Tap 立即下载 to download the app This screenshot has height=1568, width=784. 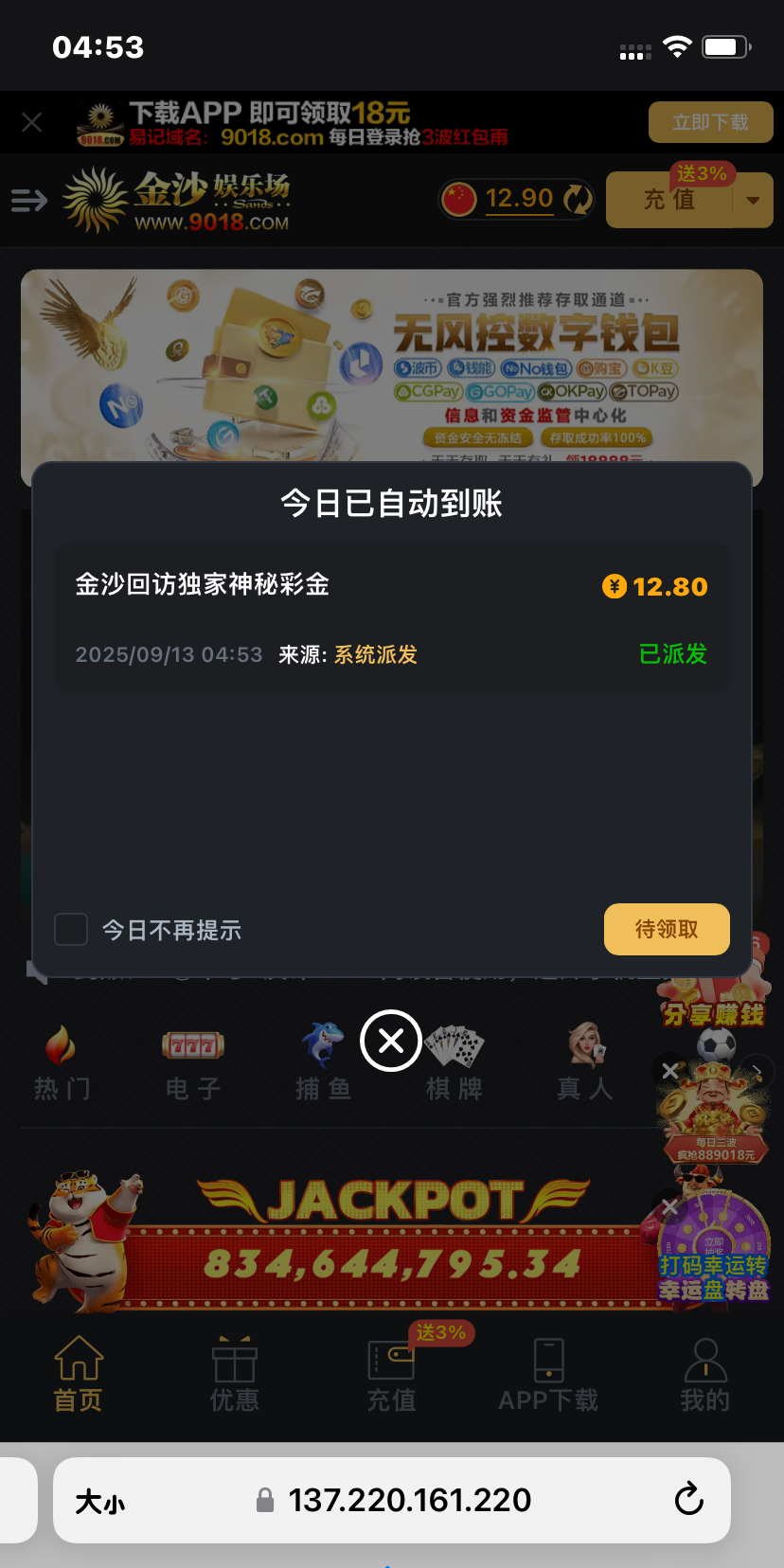[710, 122]
